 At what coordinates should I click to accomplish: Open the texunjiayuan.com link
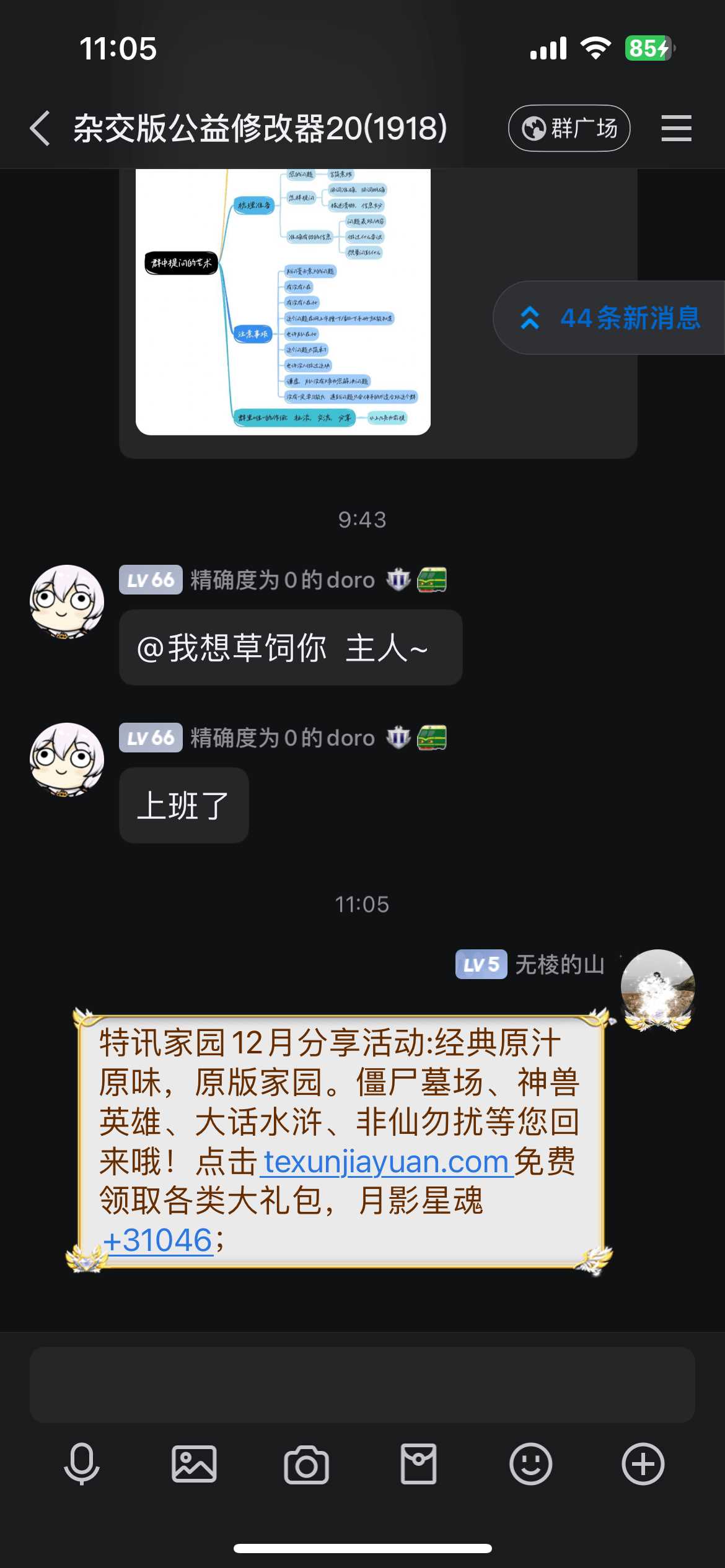387,1162
